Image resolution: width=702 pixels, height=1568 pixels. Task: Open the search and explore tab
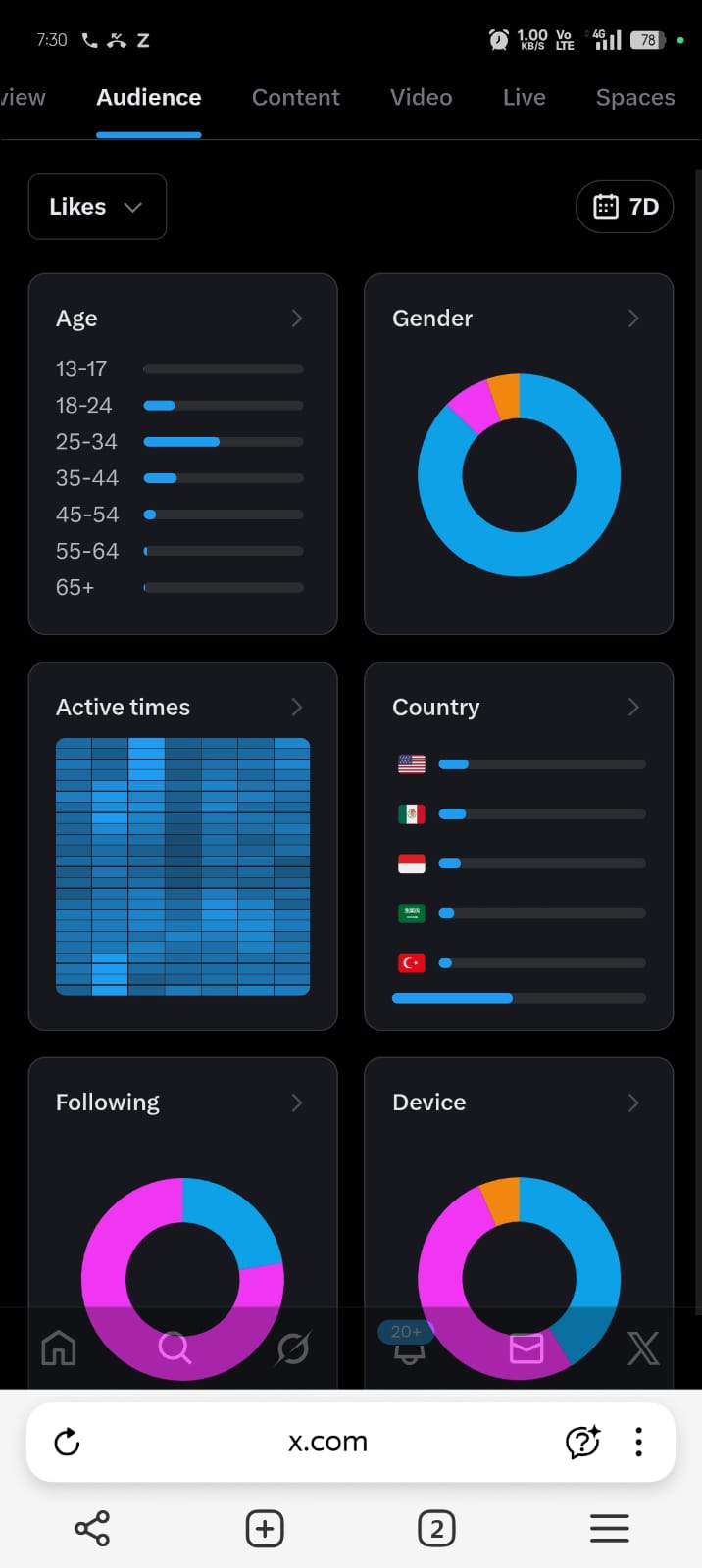[x=175, y=1349]
